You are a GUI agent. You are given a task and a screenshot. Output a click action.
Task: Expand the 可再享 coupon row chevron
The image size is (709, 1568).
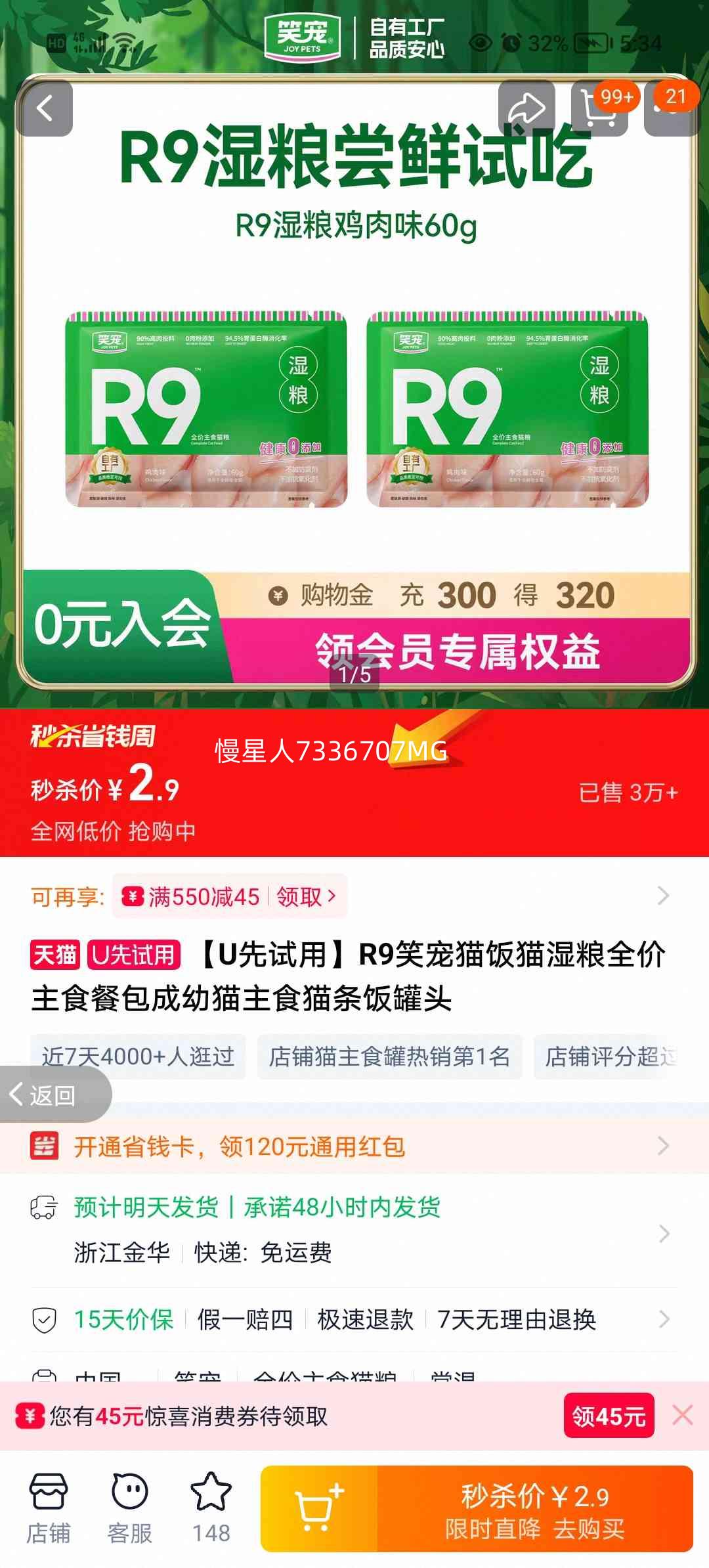coord(662,895)
